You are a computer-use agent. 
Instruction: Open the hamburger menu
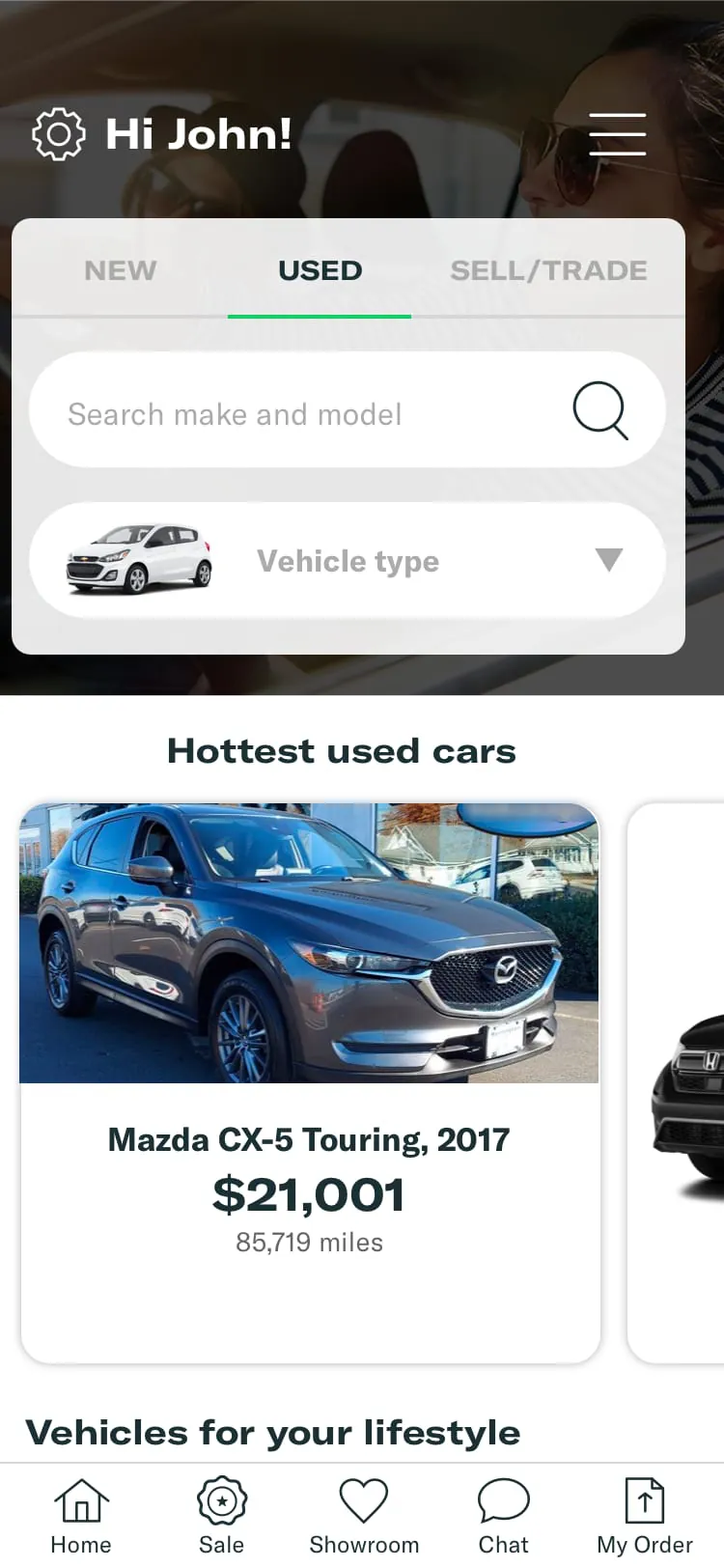(x=617, y=134)
